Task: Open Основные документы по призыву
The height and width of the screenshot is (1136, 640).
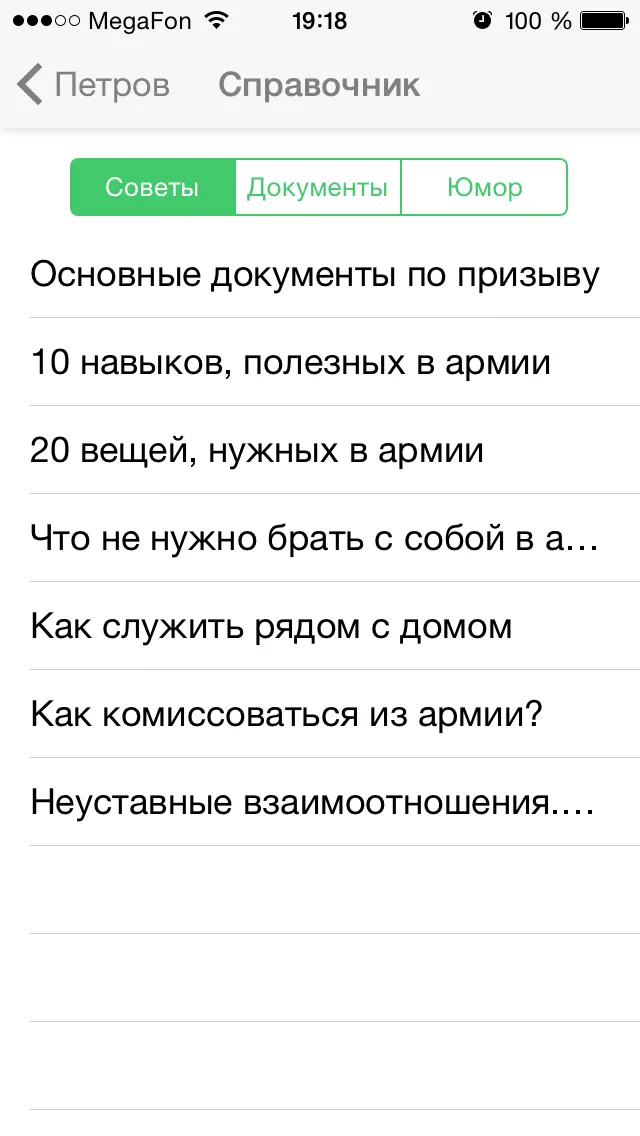Action: tap(320, 275)
